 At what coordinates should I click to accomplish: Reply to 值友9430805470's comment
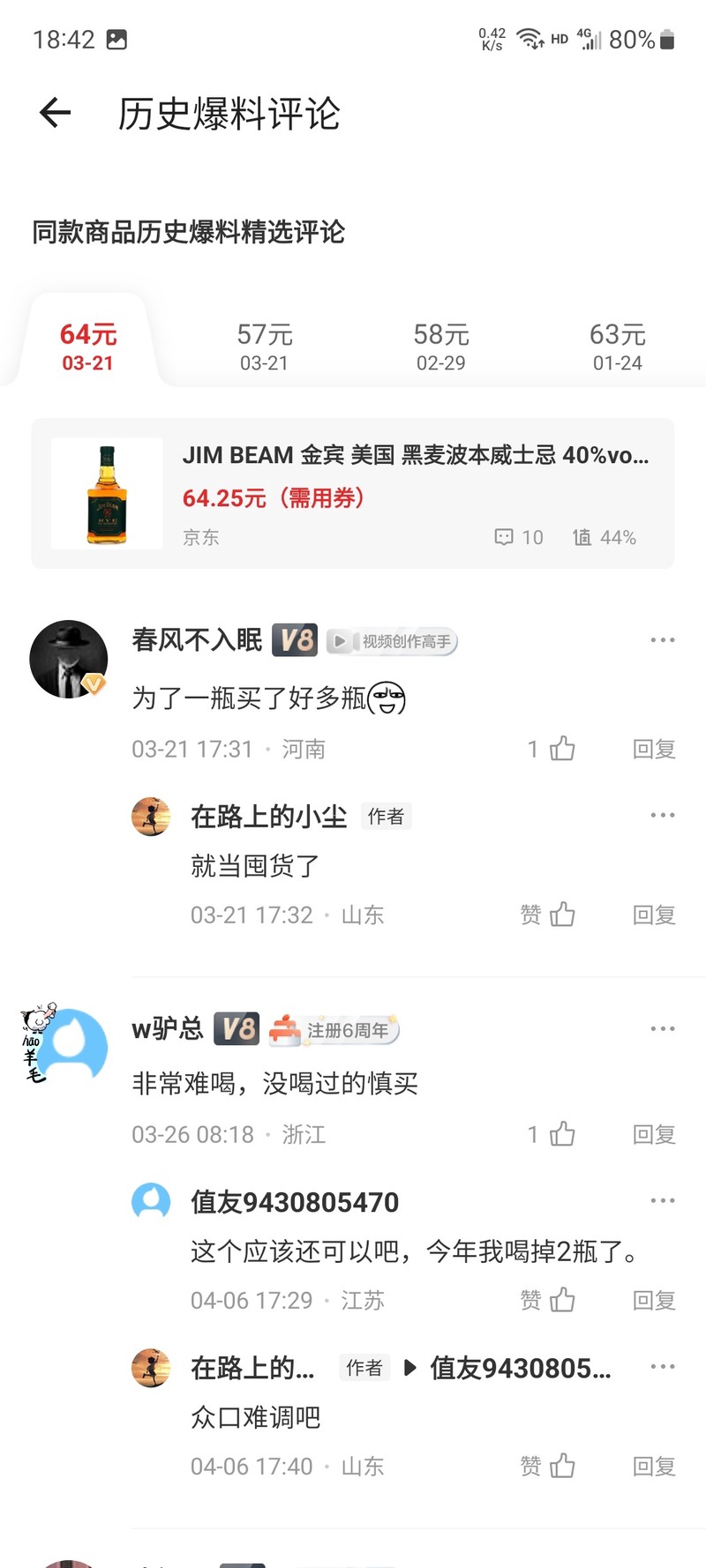click(x=654, y=1300)
